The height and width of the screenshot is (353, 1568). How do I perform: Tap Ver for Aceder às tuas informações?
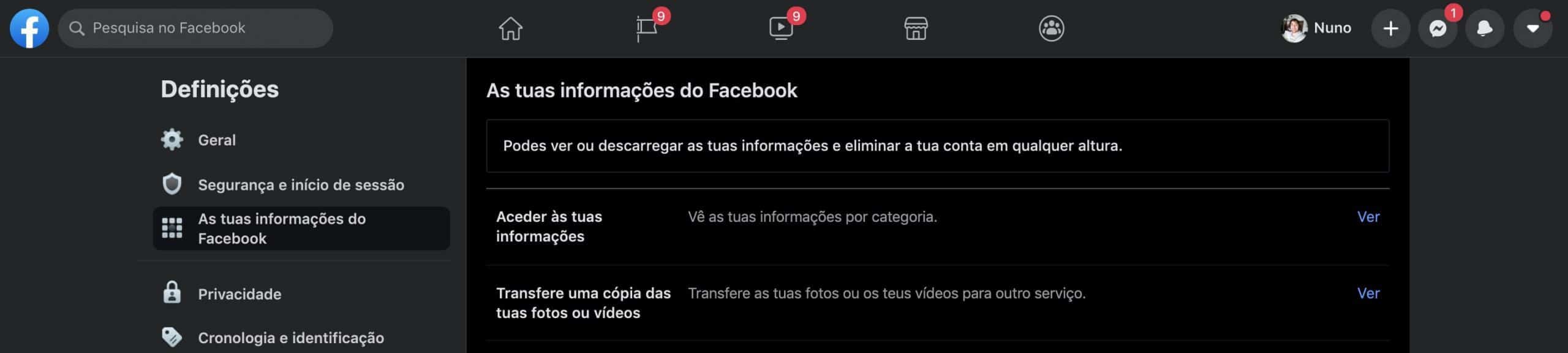pyautogui.click(x=1368, y=217)
